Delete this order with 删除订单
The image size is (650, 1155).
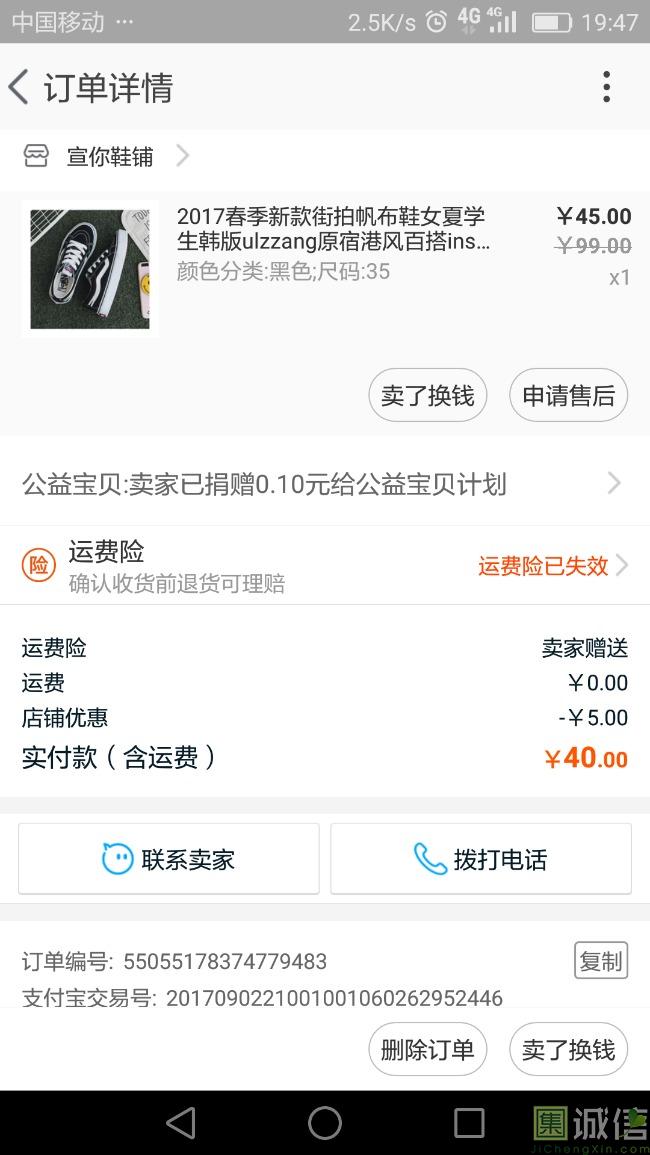[x=427, y=1050]
